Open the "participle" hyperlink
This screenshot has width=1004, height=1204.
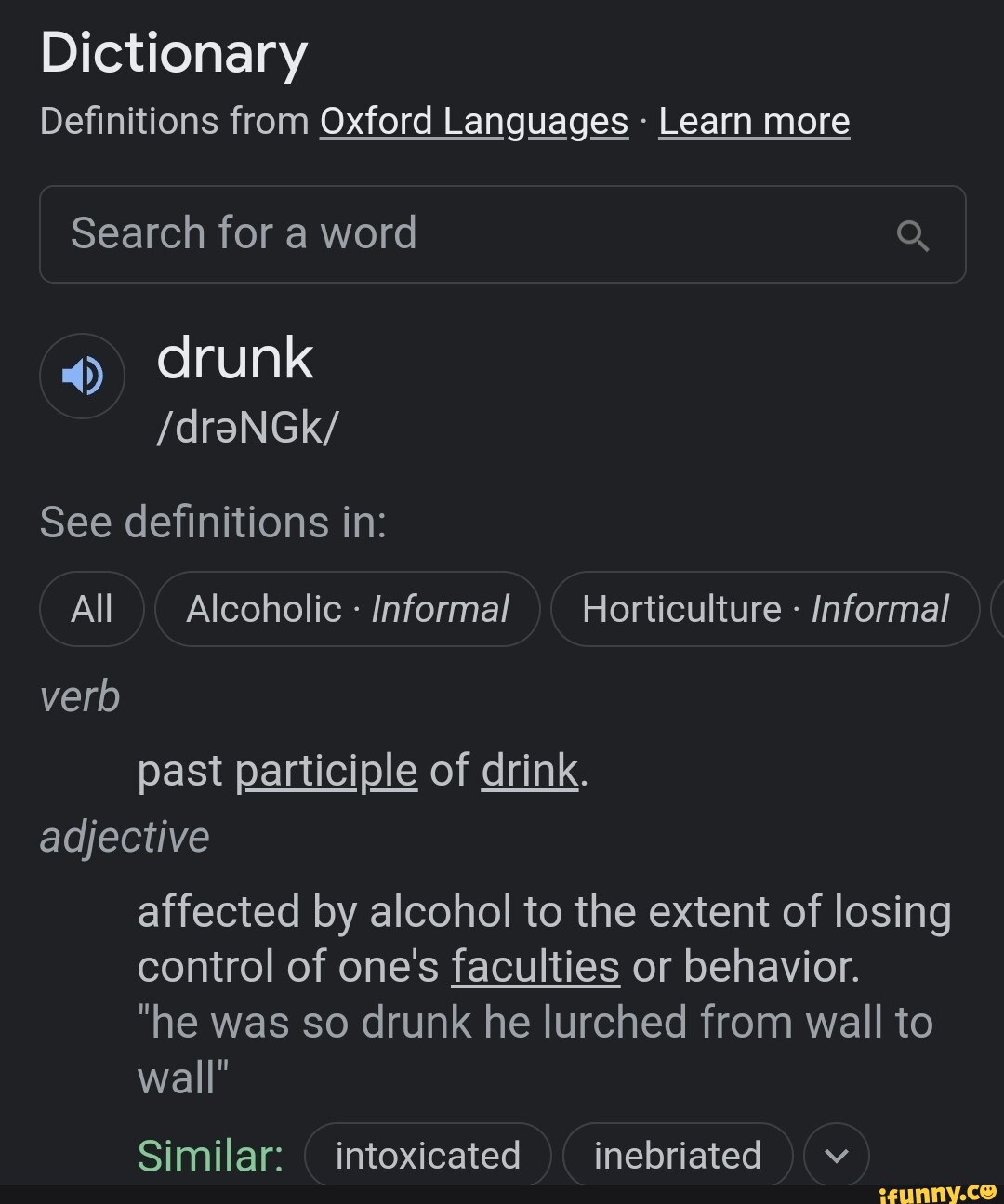326,770
